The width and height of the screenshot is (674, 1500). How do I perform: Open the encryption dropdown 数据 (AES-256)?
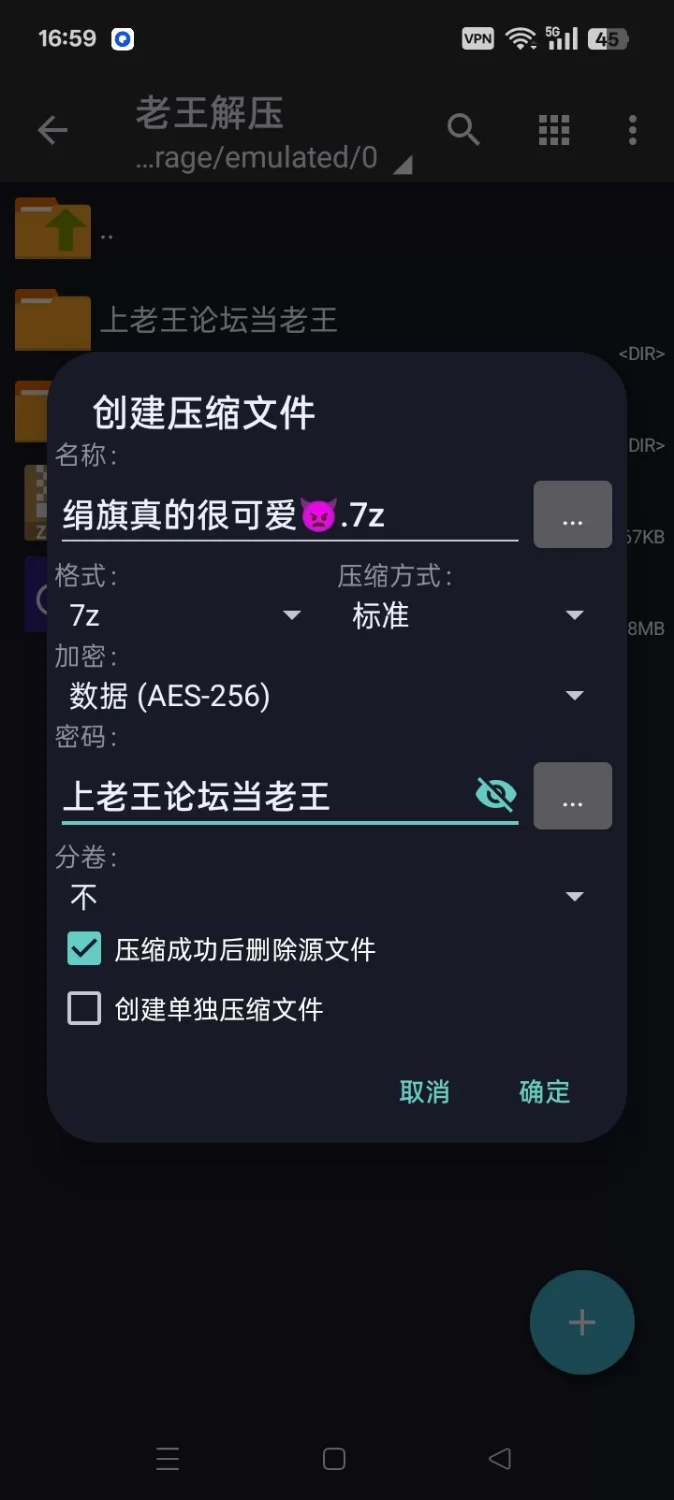click(x=325, y=695)
